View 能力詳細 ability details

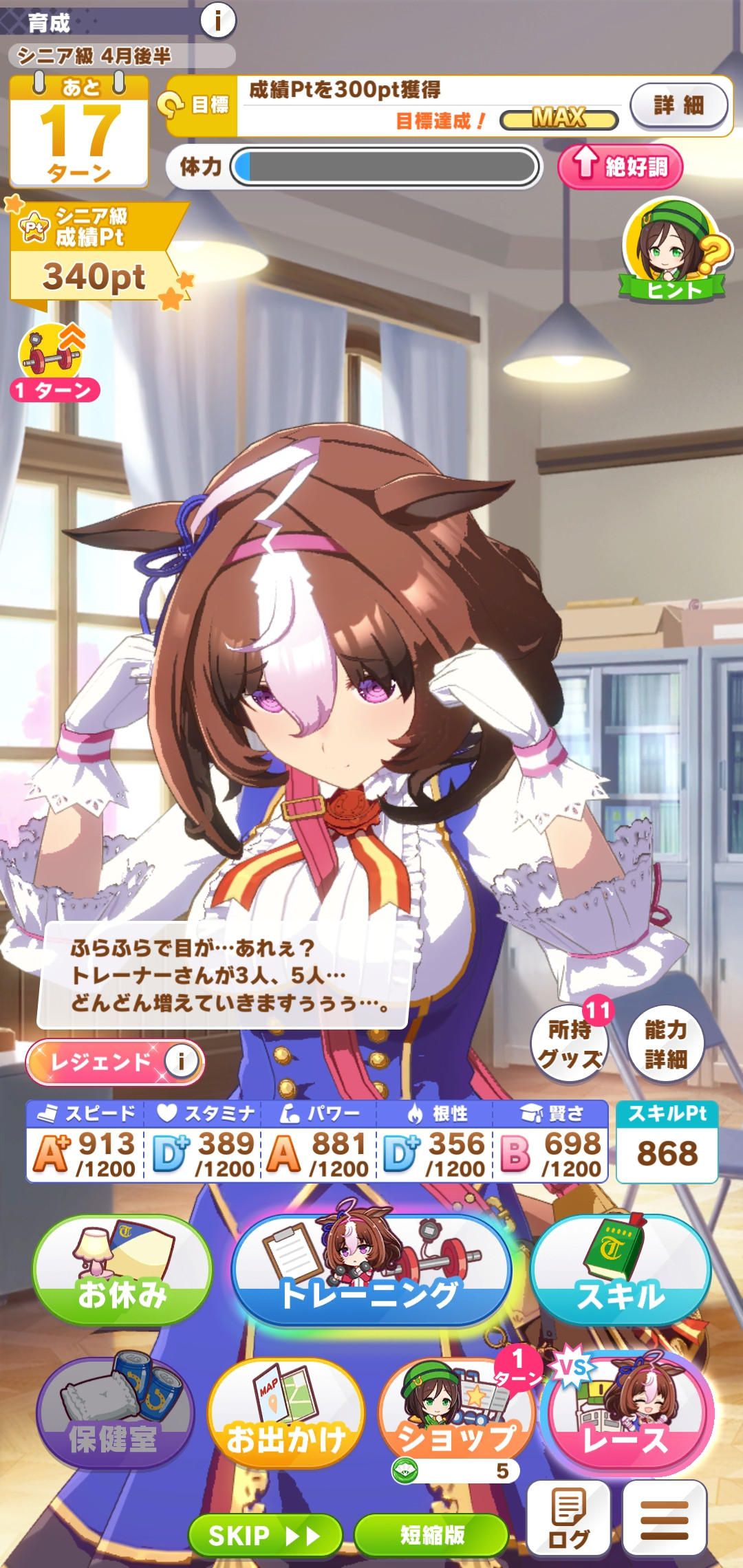tap(665, 1044)
